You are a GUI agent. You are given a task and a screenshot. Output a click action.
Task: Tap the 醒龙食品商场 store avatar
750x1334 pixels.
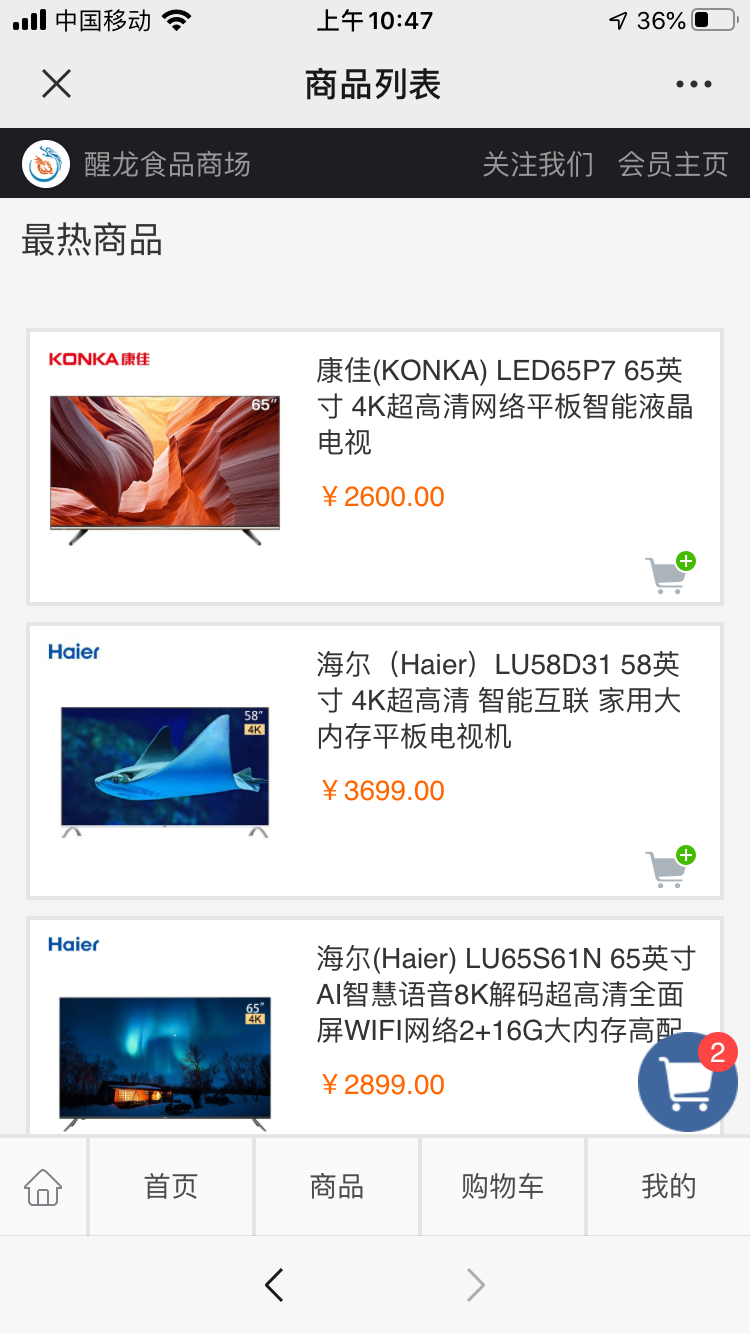pyautogui.click(x=46, y=164)
